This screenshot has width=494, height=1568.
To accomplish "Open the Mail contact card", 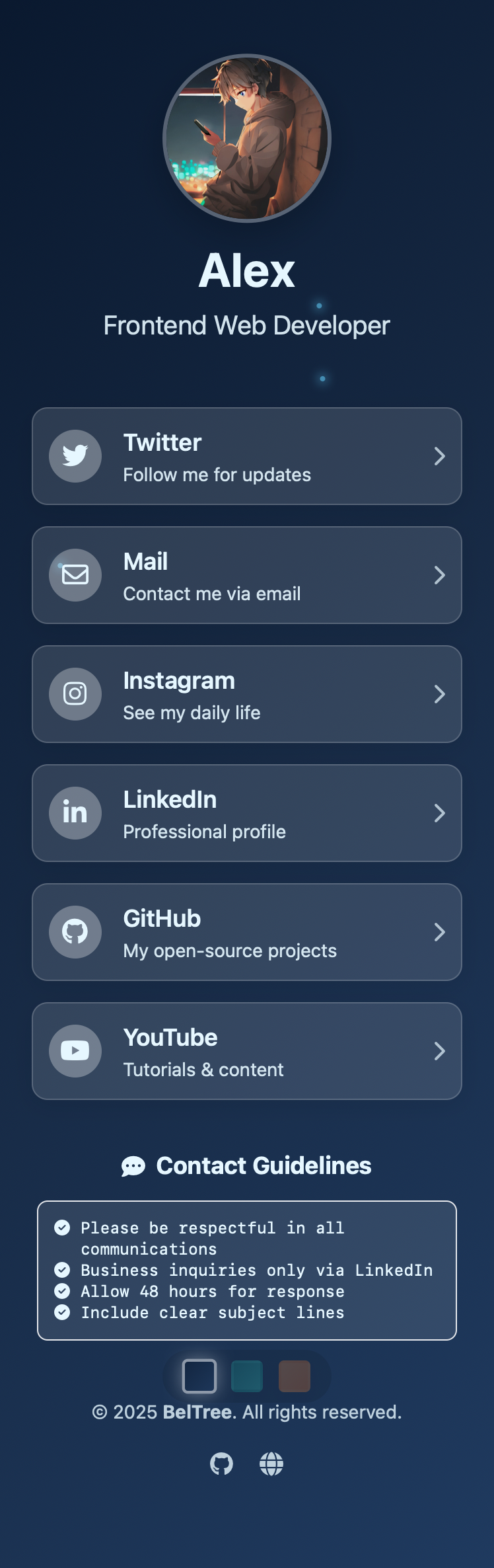I will pyautogui.click(x=247, y=575).
